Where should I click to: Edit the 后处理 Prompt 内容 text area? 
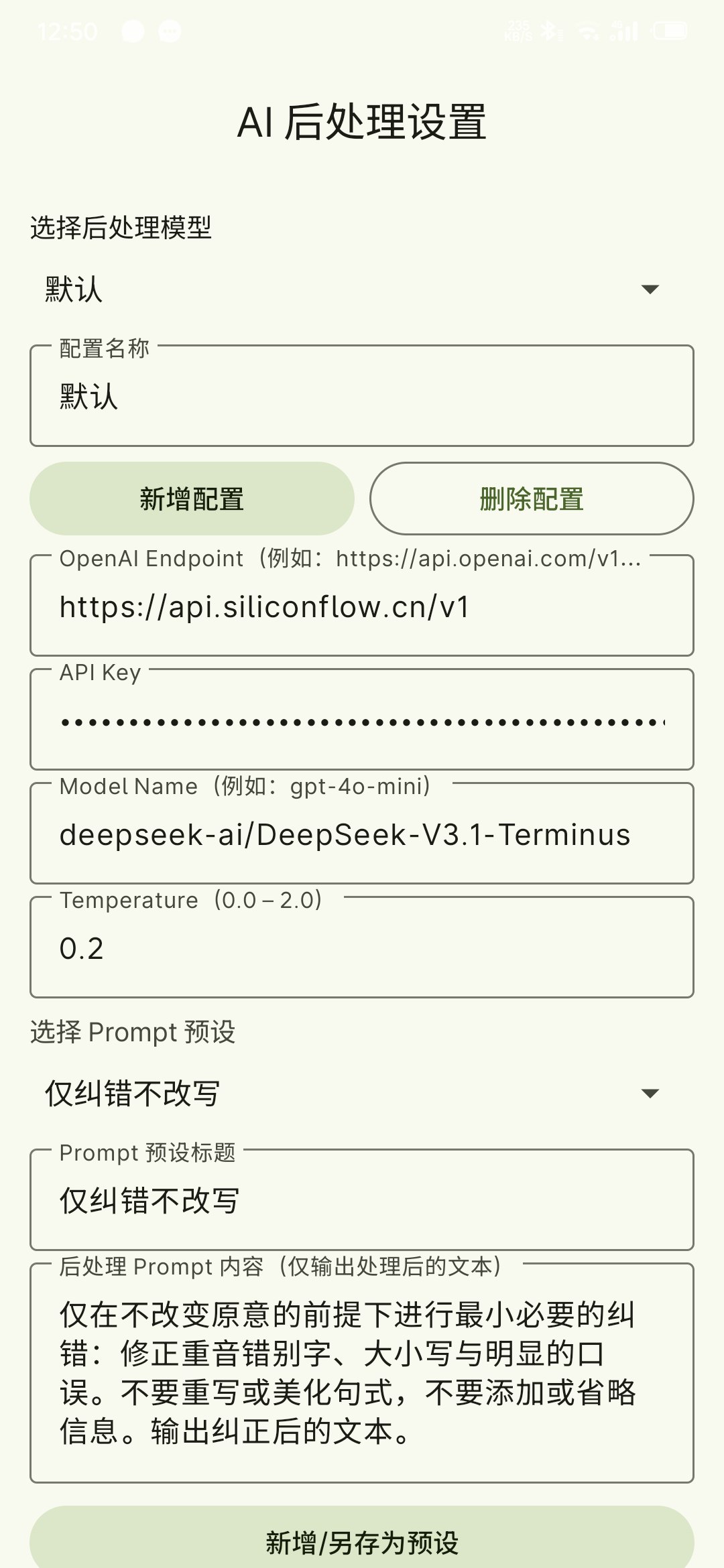(362, 1374)
